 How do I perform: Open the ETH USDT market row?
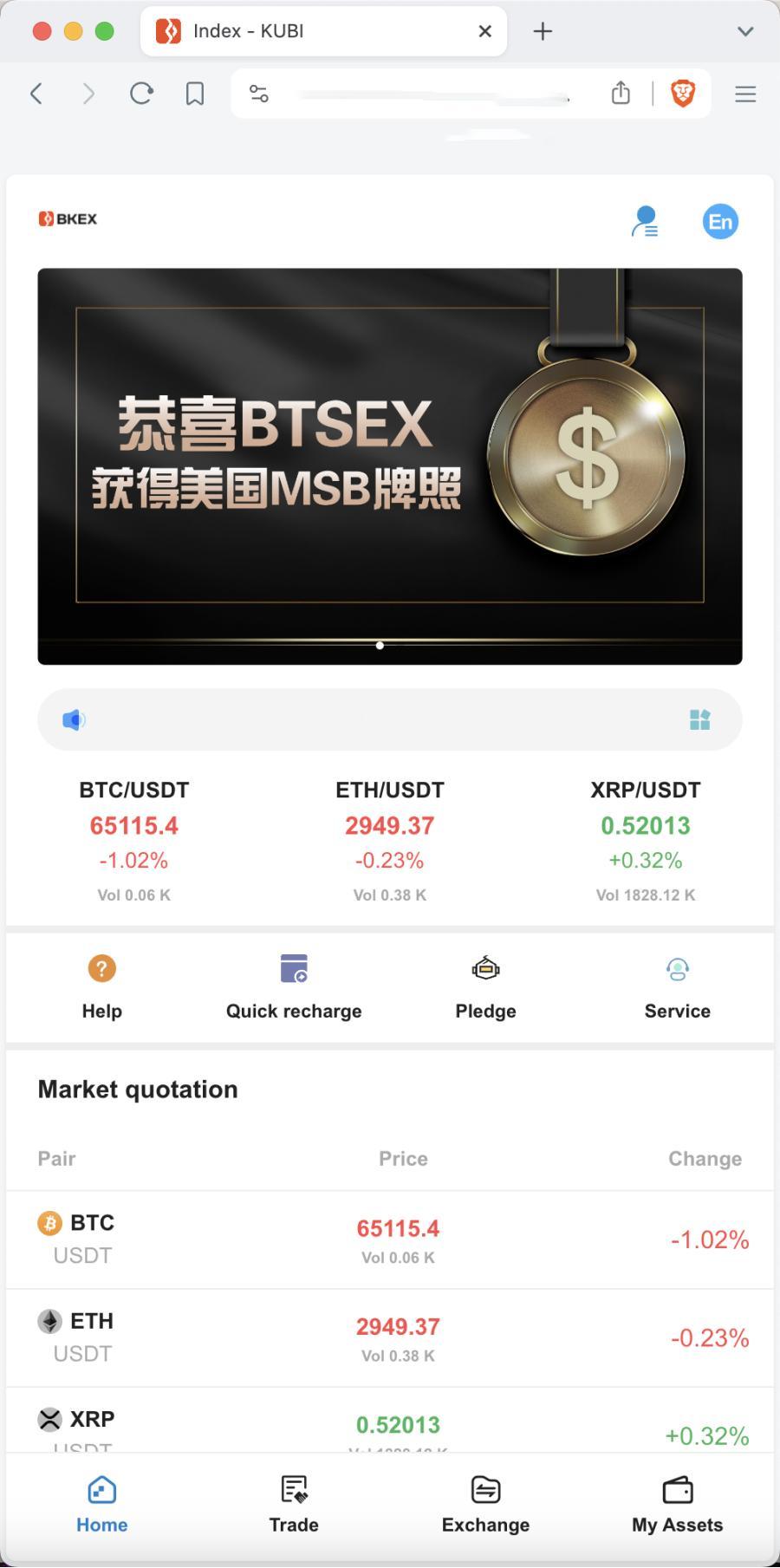(x=390, y=1337)
